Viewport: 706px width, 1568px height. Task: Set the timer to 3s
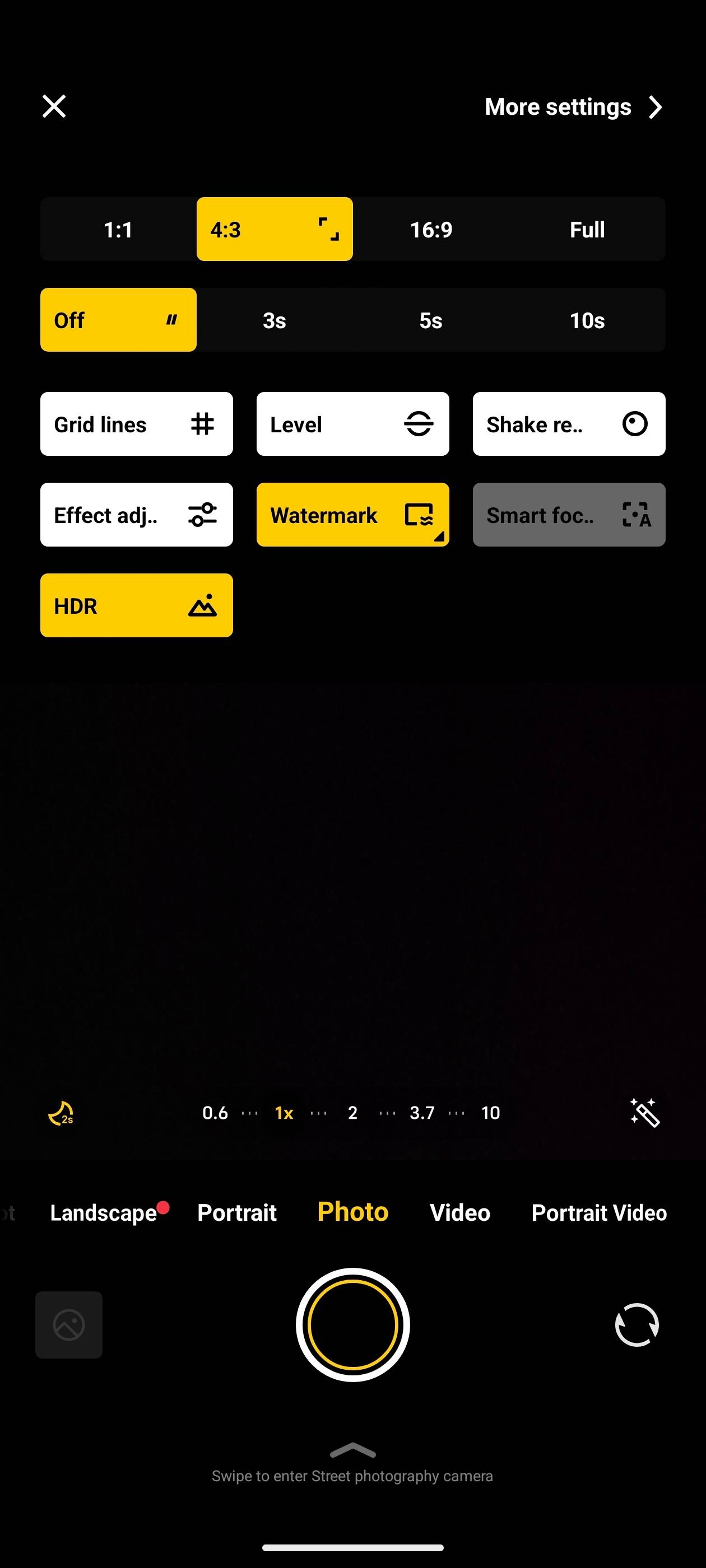274,320
